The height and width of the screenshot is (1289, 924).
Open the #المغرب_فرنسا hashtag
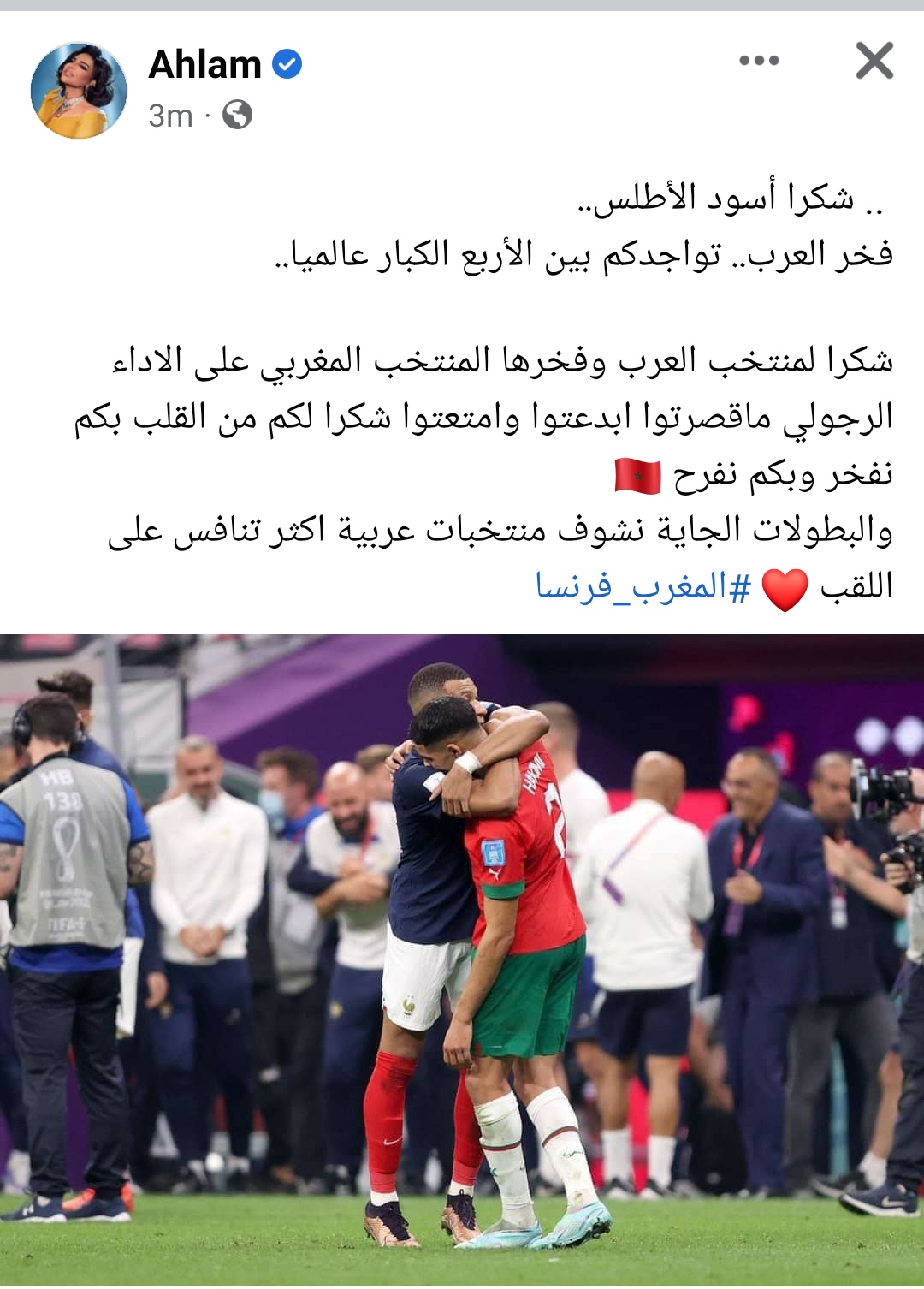tap(643, 587)
